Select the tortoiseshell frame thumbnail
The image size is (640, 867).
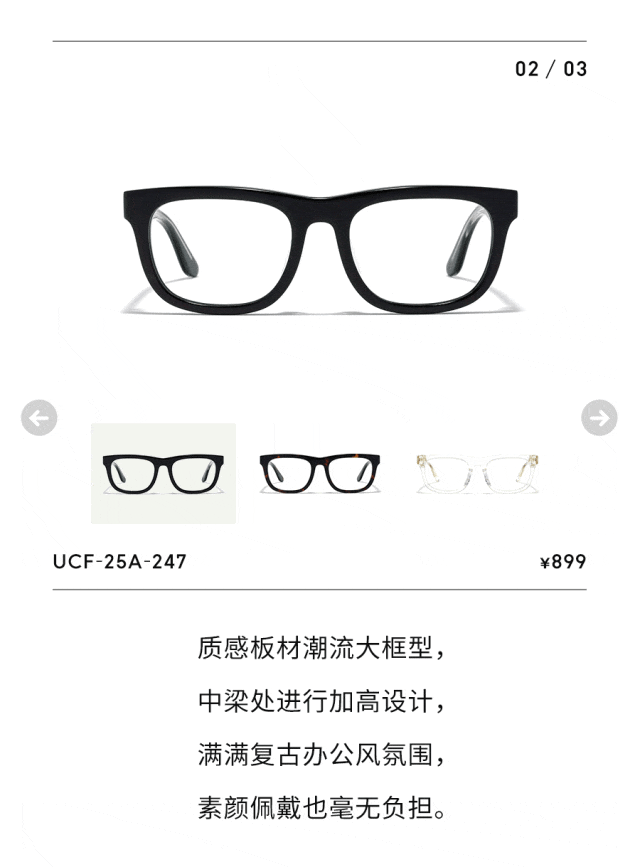[319, 473]
